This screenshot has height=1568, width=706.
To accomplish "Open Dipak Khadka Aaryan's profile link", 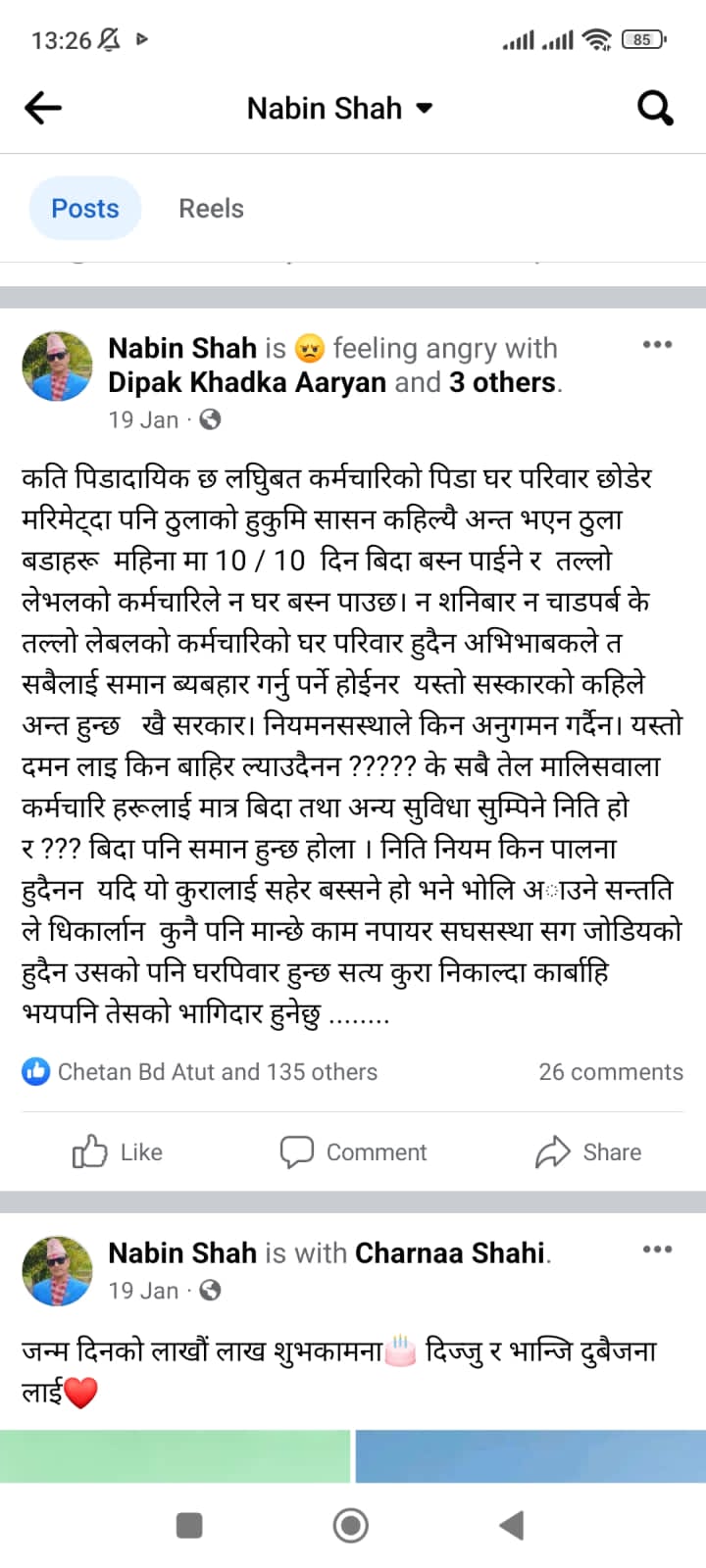I will click(x=247, y=382).
